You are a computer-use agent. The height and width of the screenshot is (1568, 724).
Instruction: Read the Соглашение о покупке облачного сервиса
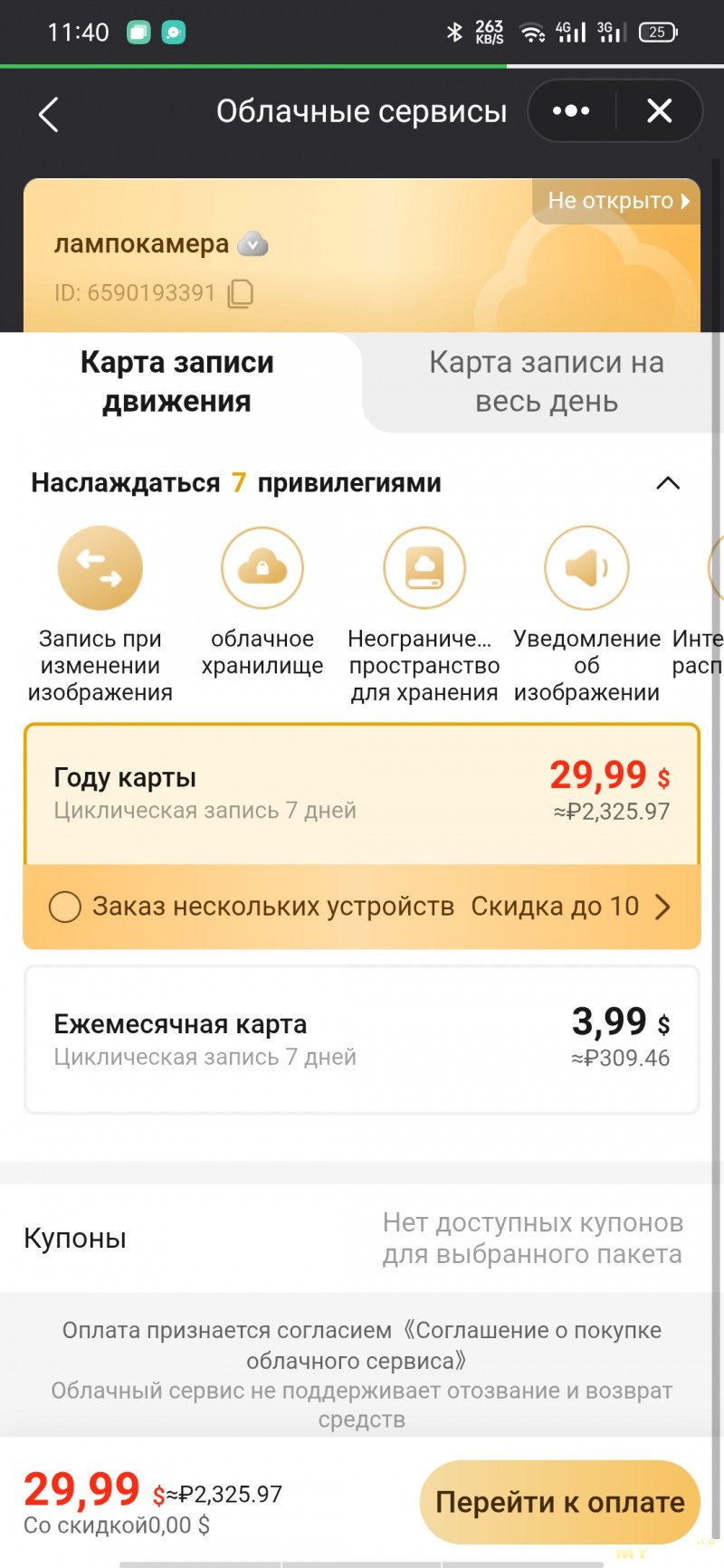click(x=534, y=1331)
